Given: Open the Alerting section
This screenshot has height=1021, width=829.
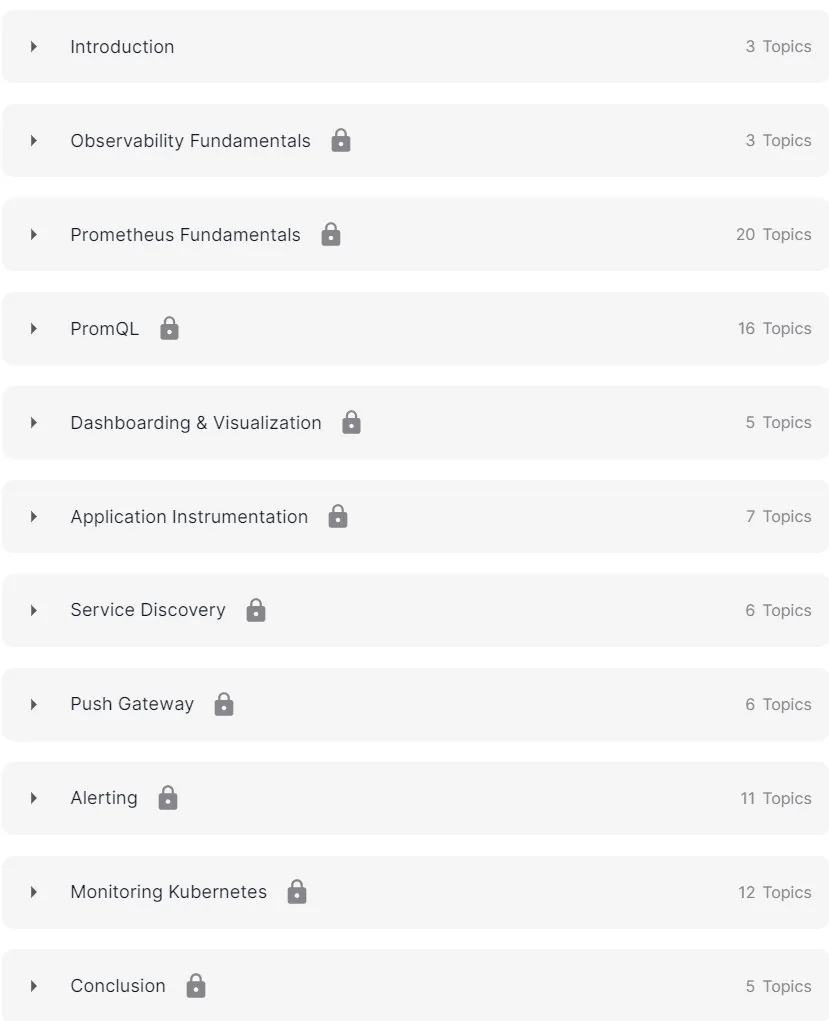Looking at the screenshot, I should tap(415, 798).
